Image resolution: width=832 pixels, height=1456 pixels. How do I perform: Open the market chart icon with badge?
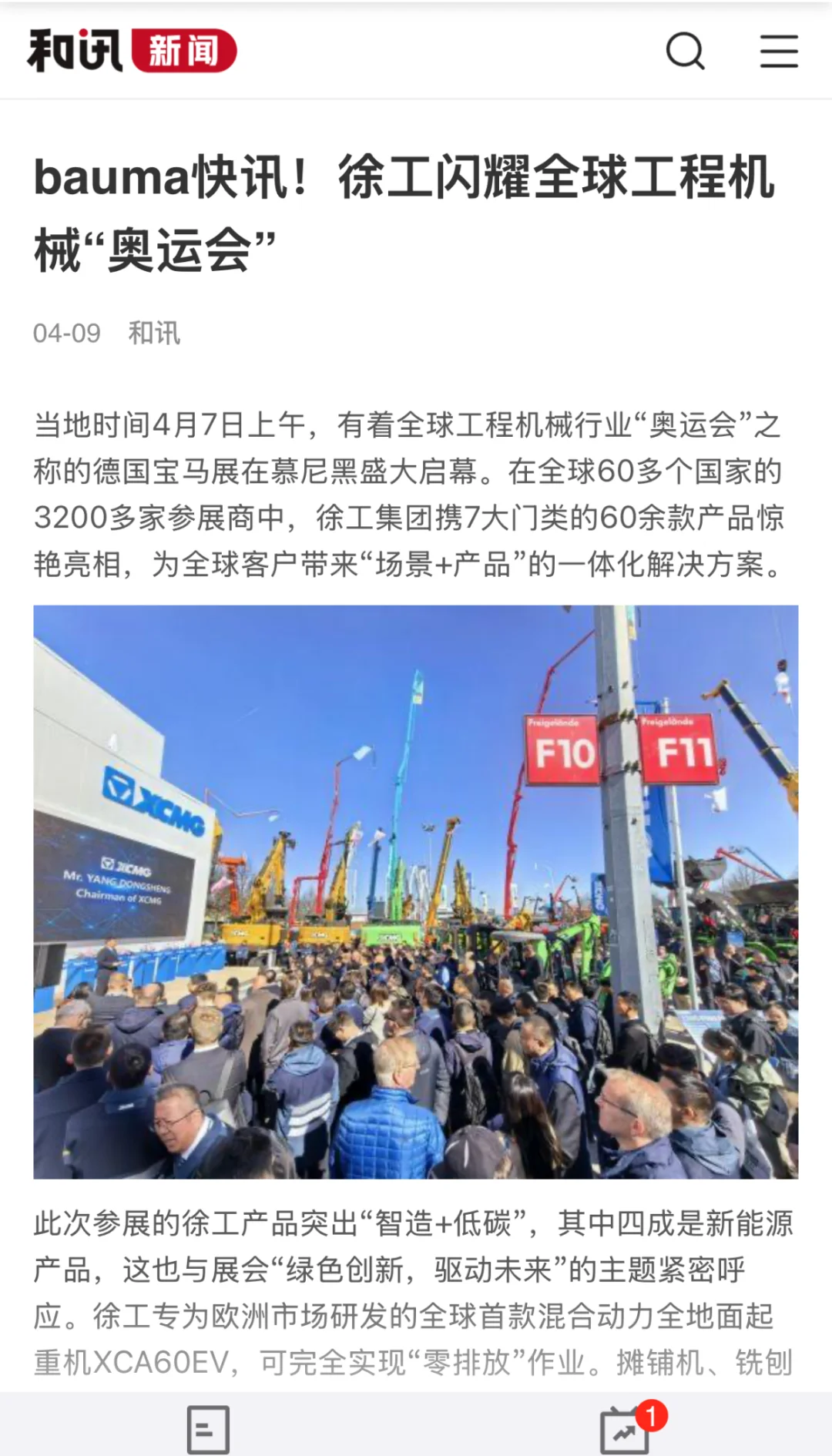coord(626,1429)
